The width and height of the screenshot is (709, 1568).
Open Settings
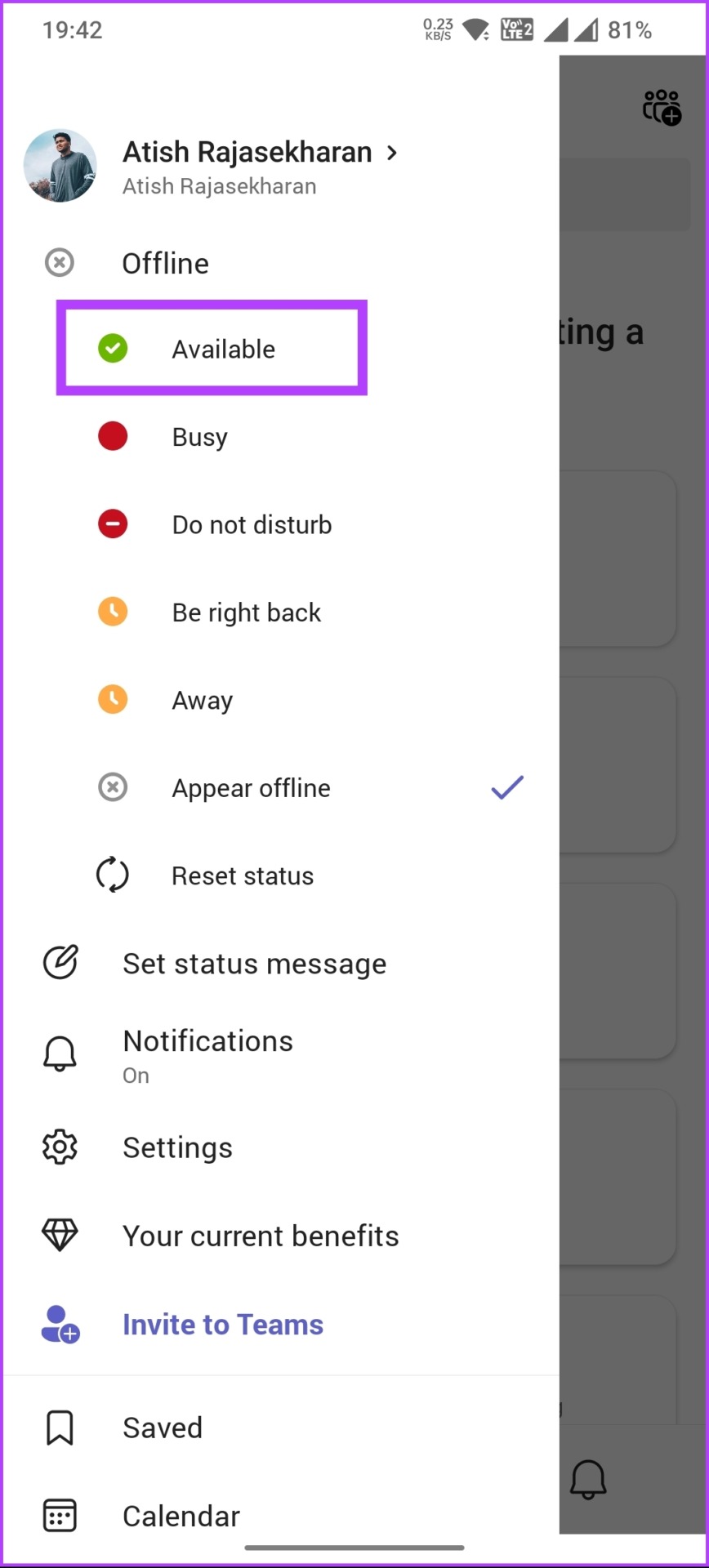click(279, 1147)
